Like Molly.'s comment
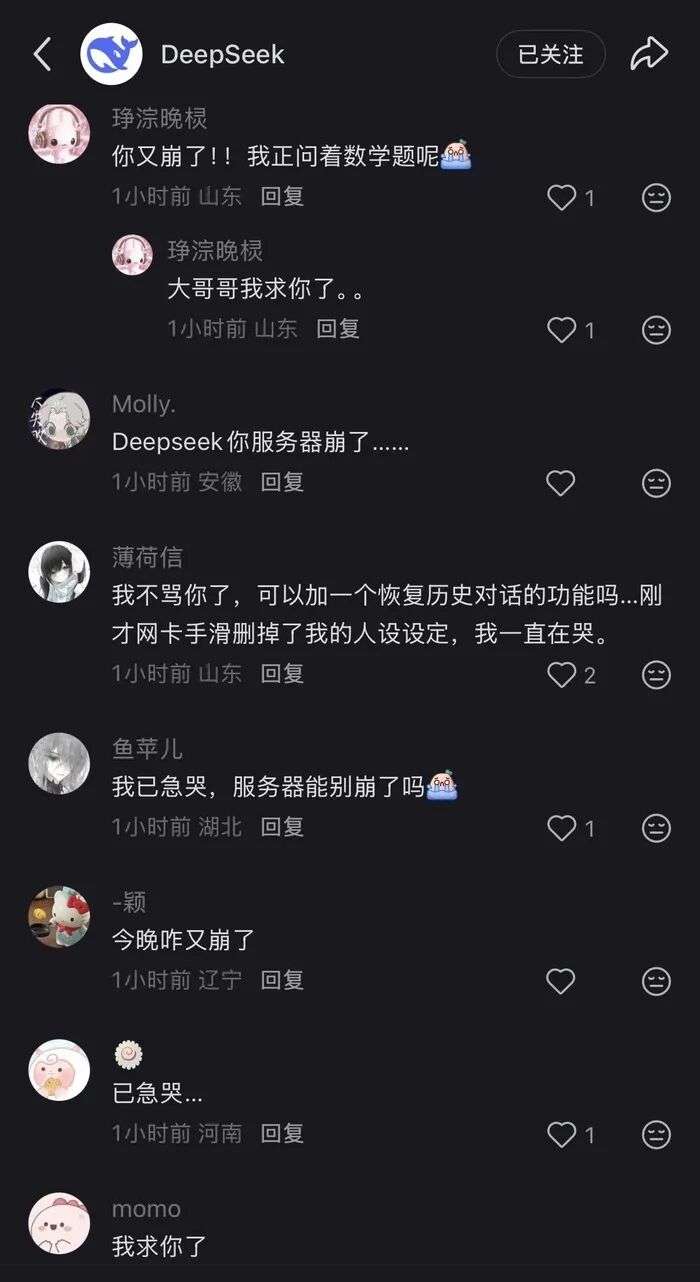This screenshot has width=700, height=1282. [561, 483]
